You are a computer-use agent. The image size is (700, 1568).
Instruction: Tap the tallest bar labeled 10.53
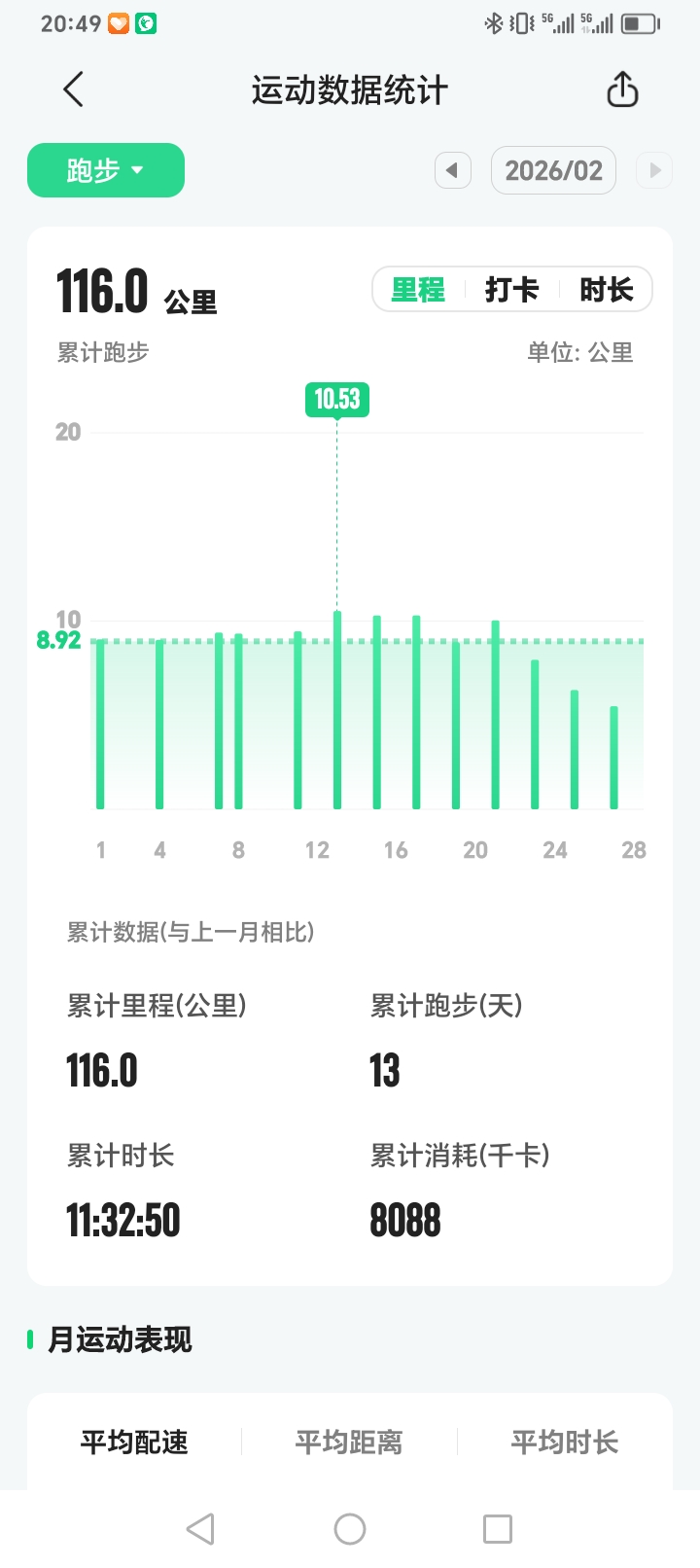(336, 710)
